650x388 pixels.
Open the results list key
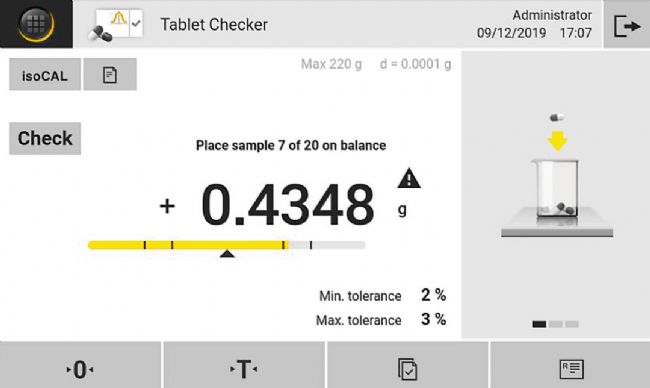570,366
